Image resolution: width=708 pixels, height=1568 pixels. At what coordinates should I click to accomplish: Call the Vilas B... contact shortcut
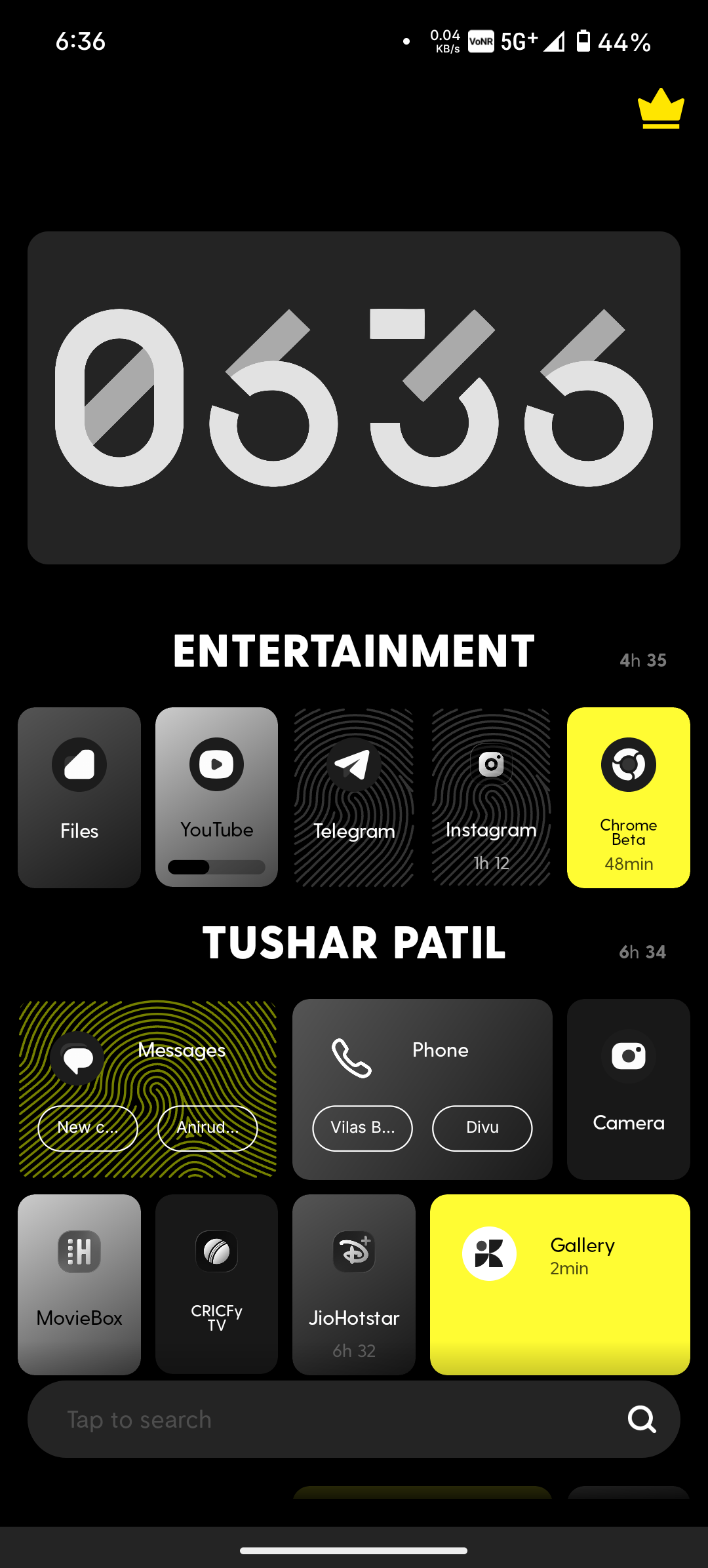tap(363, 1128)
